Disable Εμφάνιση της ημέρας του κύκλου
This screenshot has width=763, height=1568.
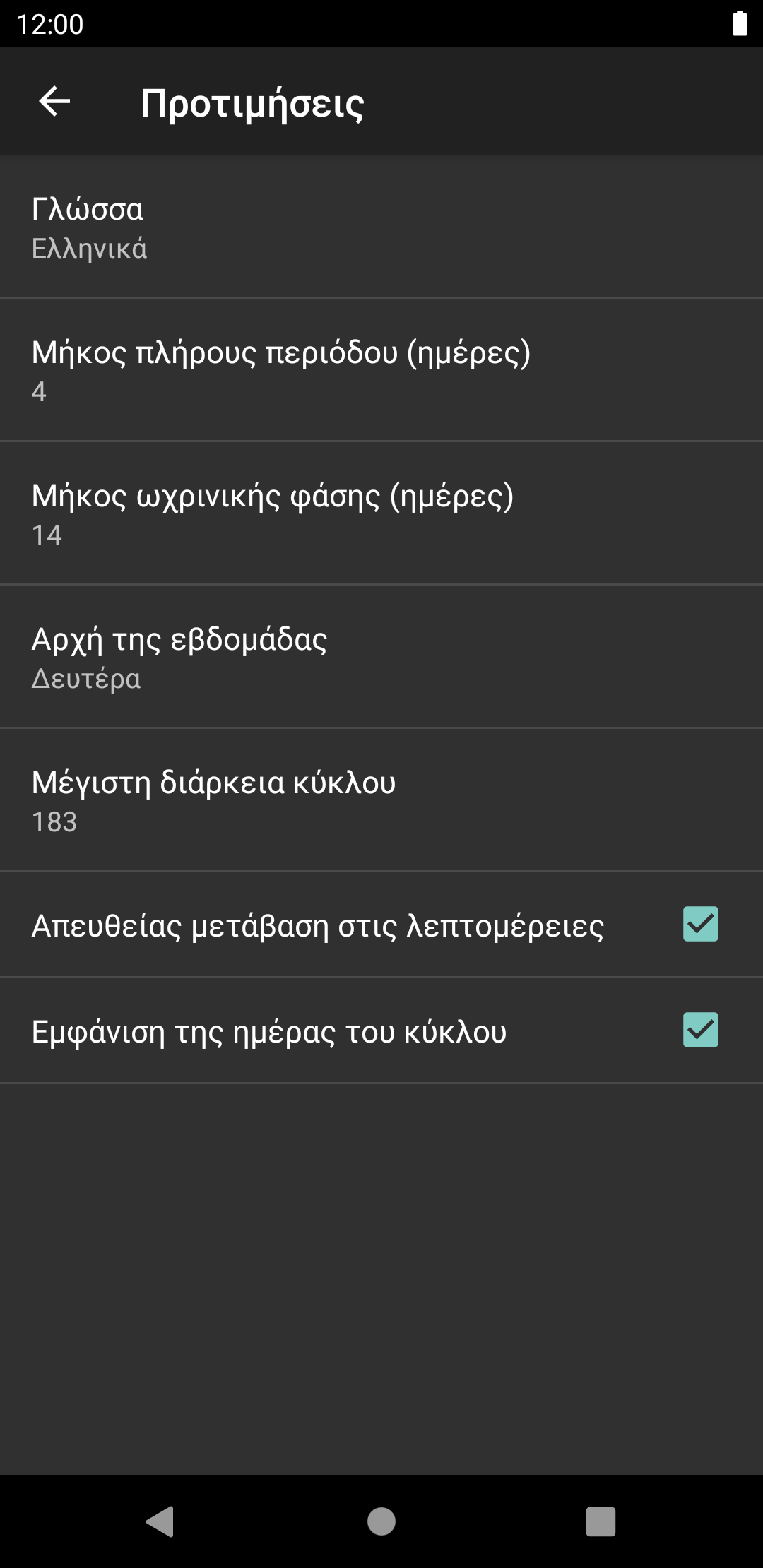[700, 1031]
